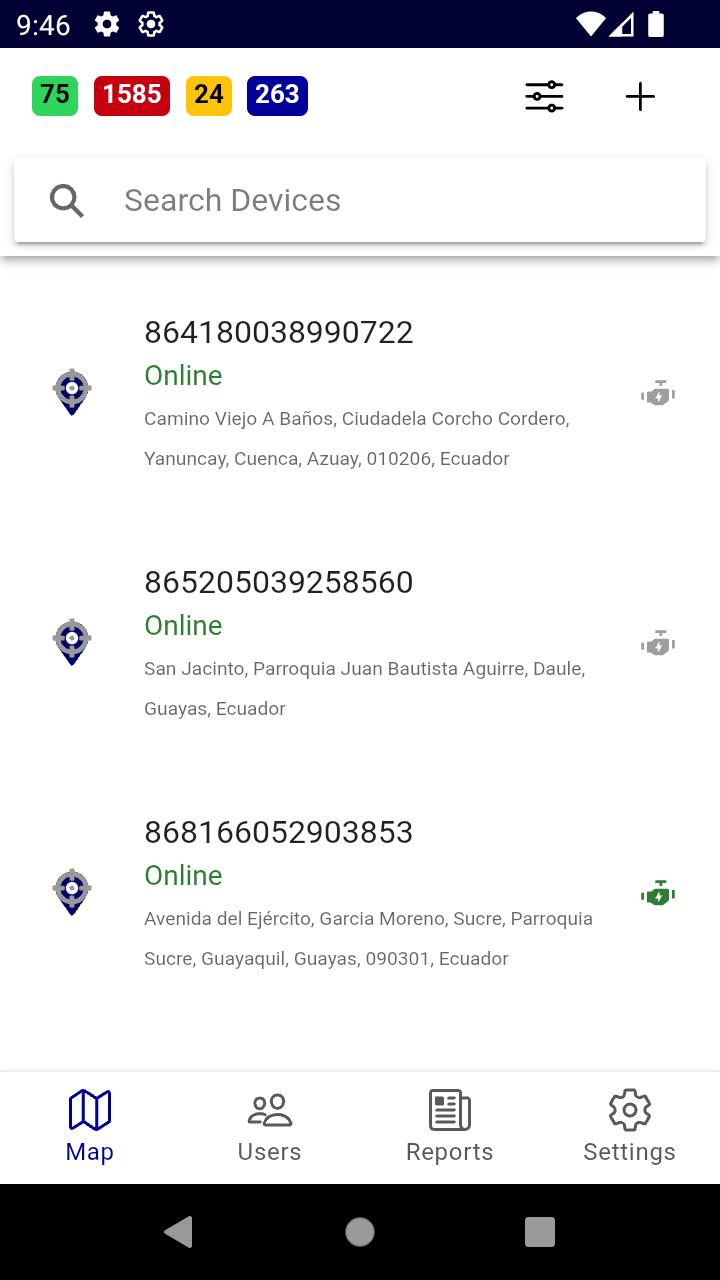The width and height of the screenshot is (720, 1280).
Task: Select the blue 263 status chip
Action: click(277, 96)
